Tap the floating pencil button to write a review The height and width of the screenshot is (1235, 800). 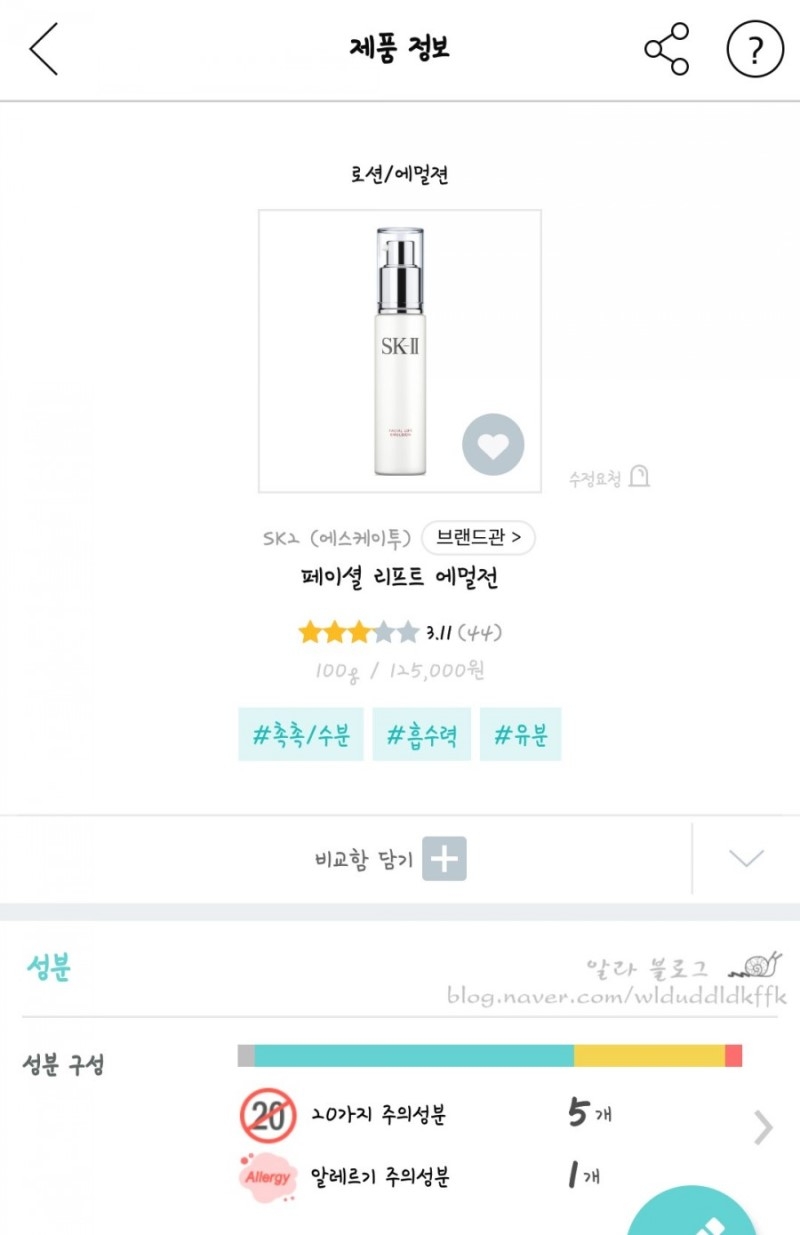tap(695, 1220)
